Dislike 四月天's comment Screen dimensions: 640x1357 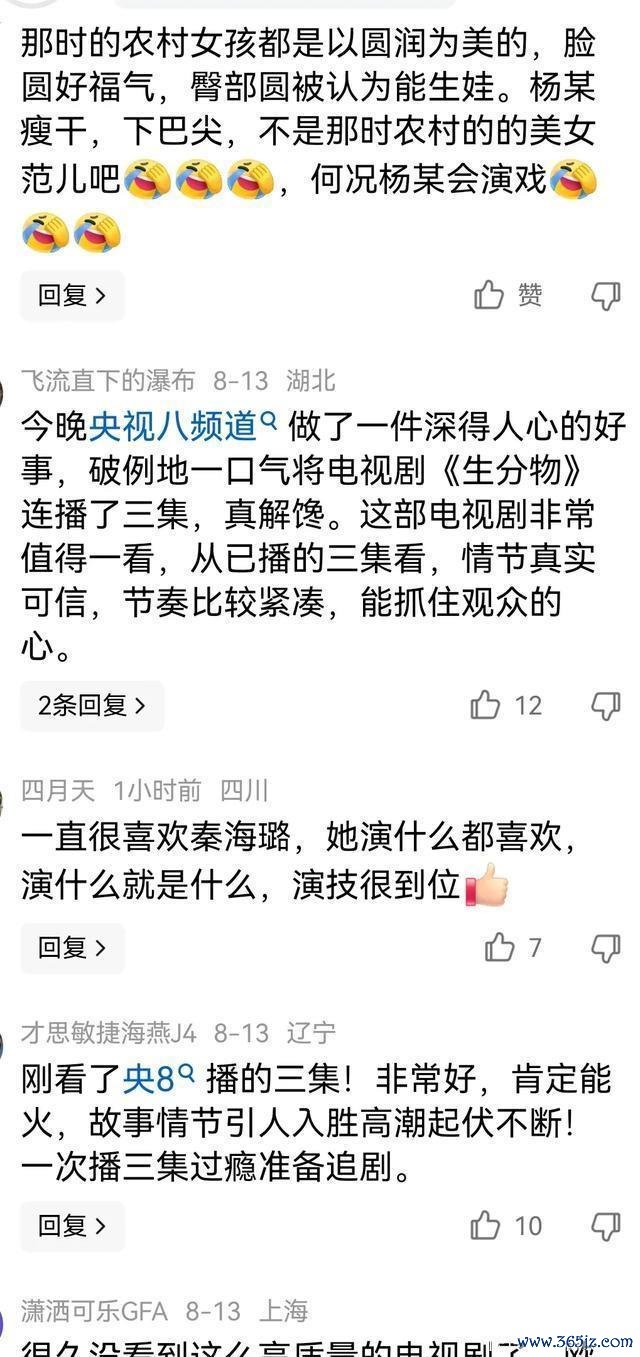pyautogui.click(x=606, y=947)
